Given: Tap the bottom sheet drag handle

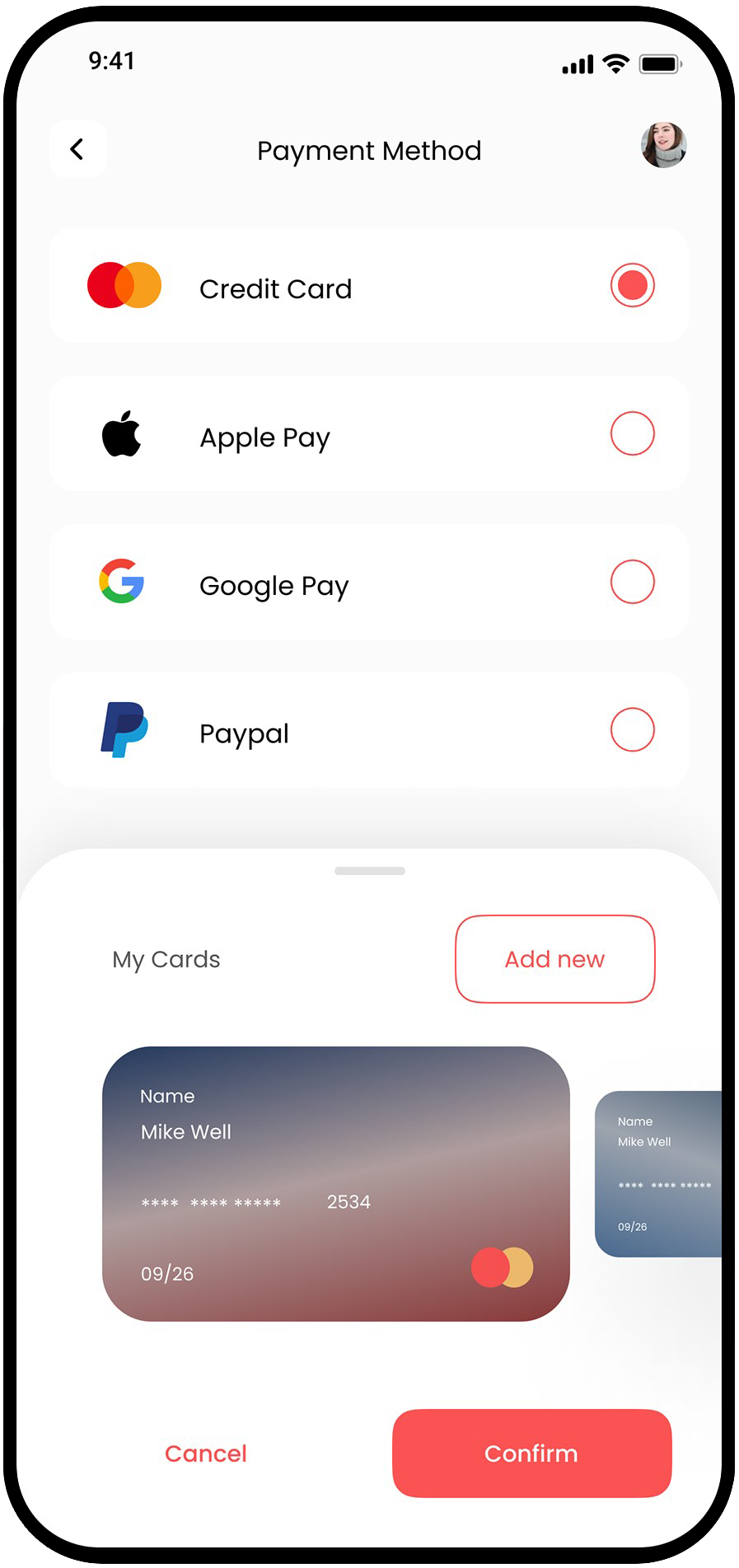Looking at the screenshot, I should (369, 871).
